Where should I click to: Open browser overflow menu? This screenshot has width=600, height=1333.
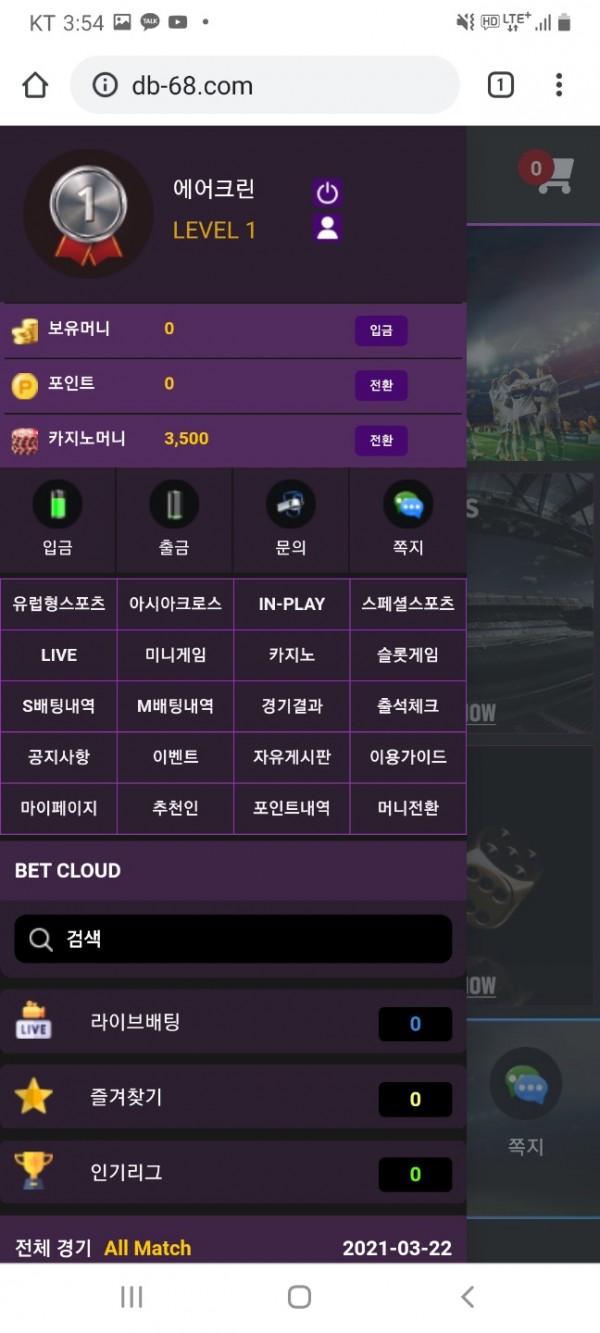click(558, 85)
